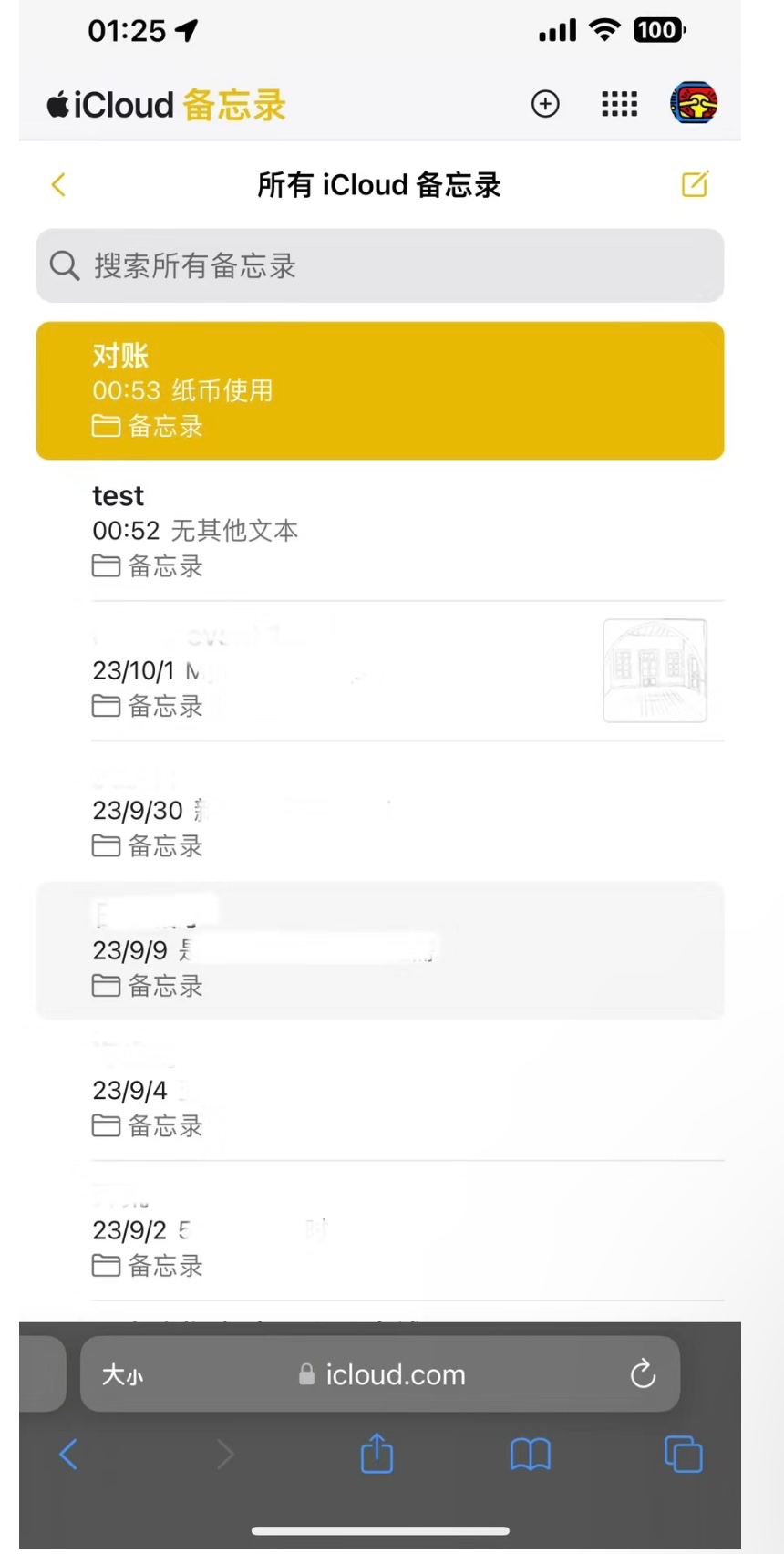Reload the icloud.com page
784x1554 pixels.
(x=643, y=1373)
